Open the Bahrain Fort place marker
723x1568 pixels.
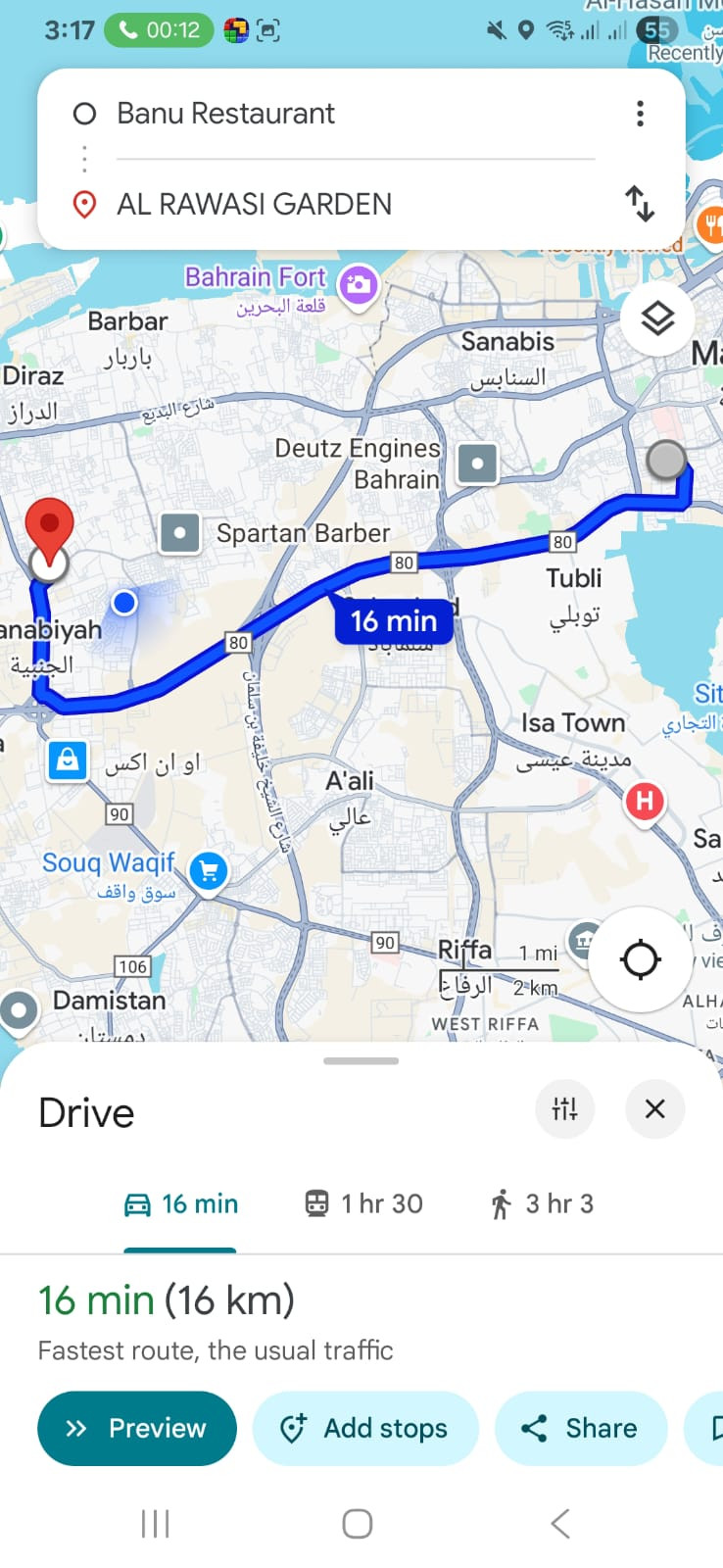click(x=359, y=286)
